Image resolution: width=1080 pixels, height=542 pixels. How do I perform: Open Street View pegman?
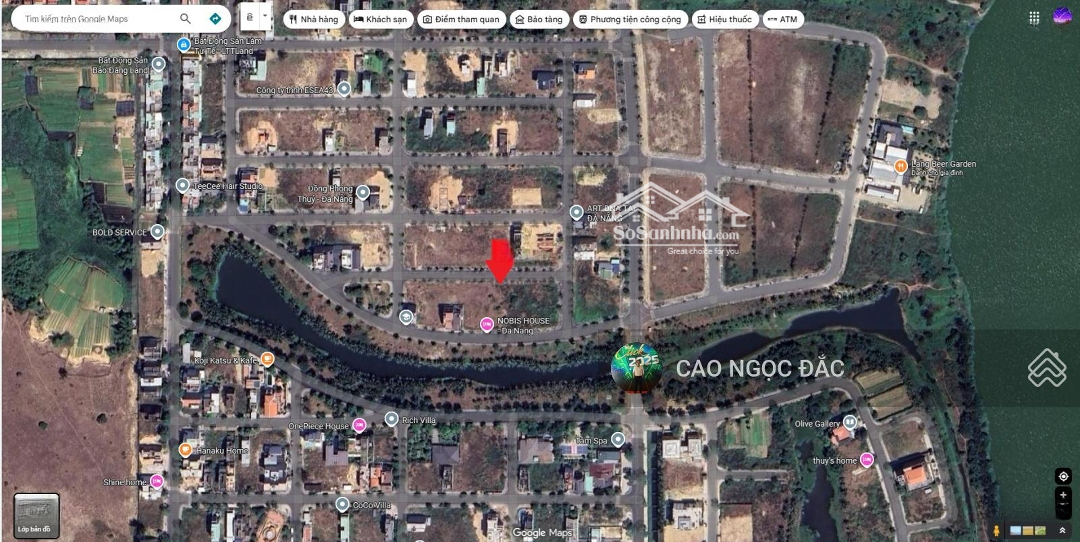(997, 530)
